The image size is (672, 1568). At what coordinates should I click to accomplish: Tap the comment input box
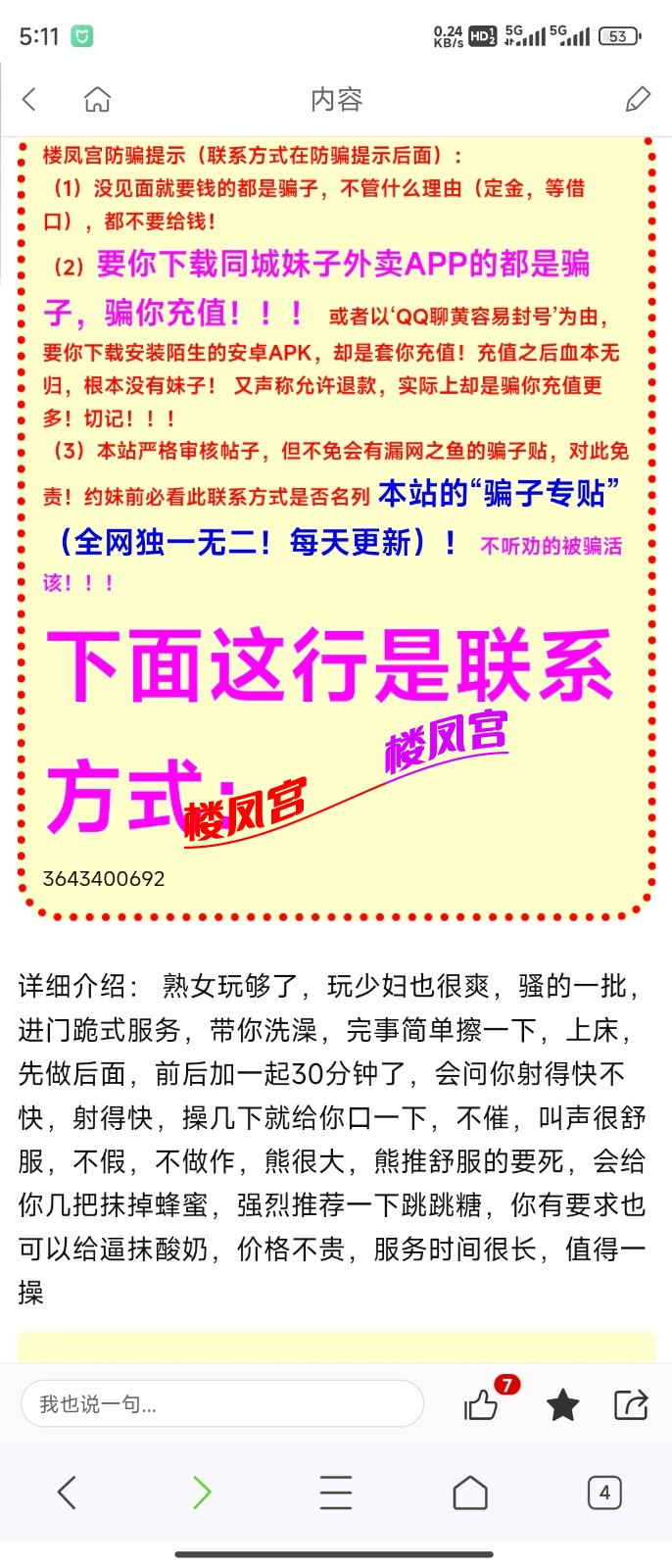coord(221,1404)
